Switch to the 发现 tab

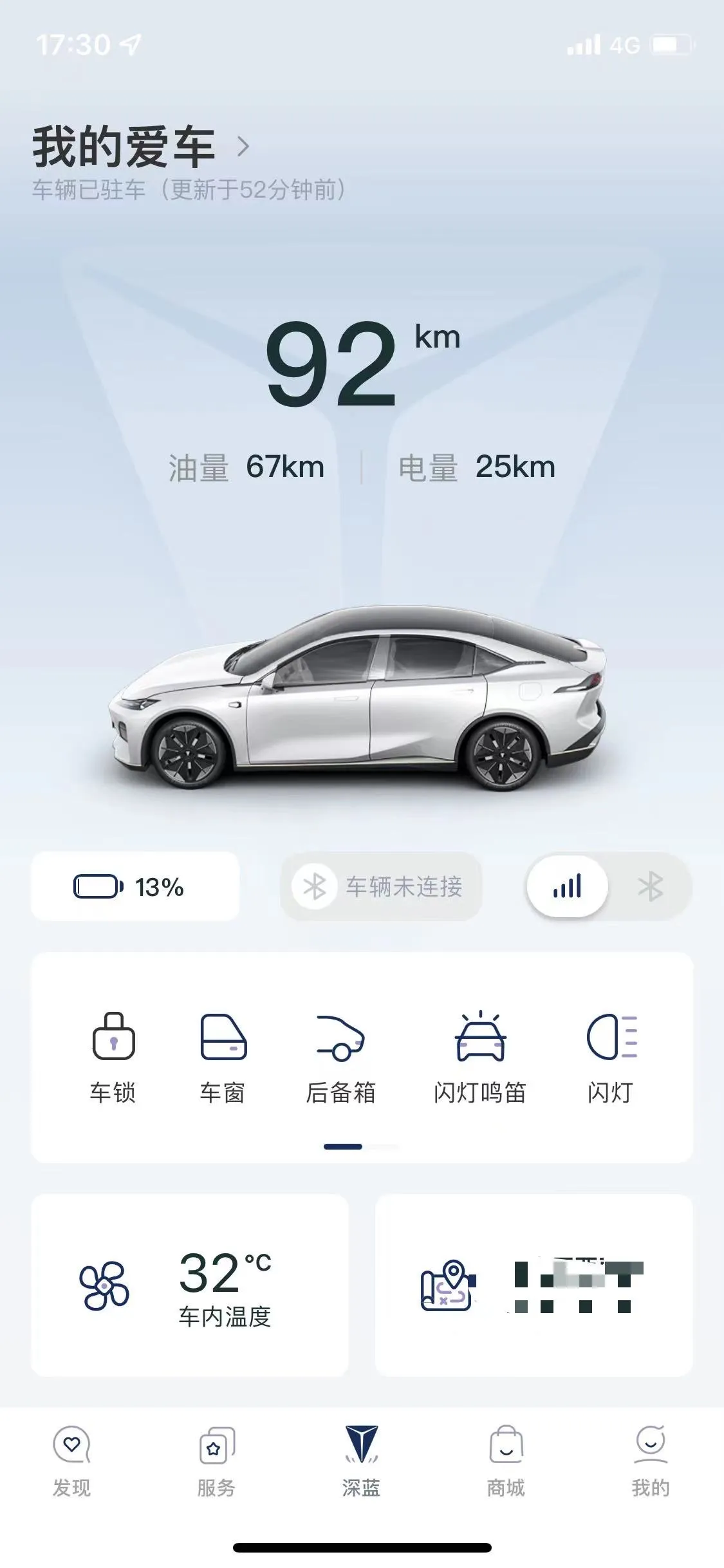(71, 1461)
